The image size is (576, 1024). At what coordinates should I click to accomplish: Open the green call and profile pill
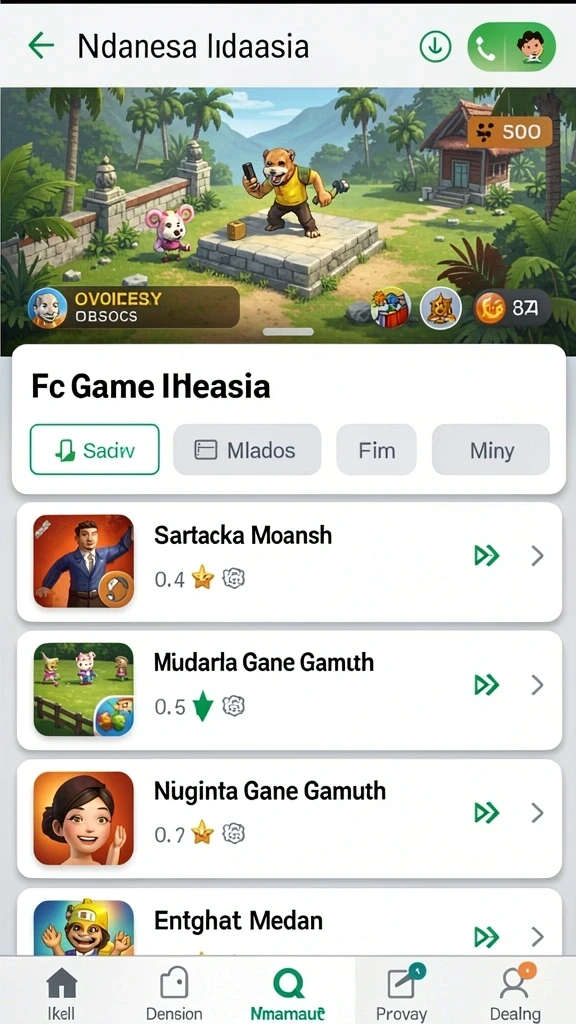click(x=512, y=48)
